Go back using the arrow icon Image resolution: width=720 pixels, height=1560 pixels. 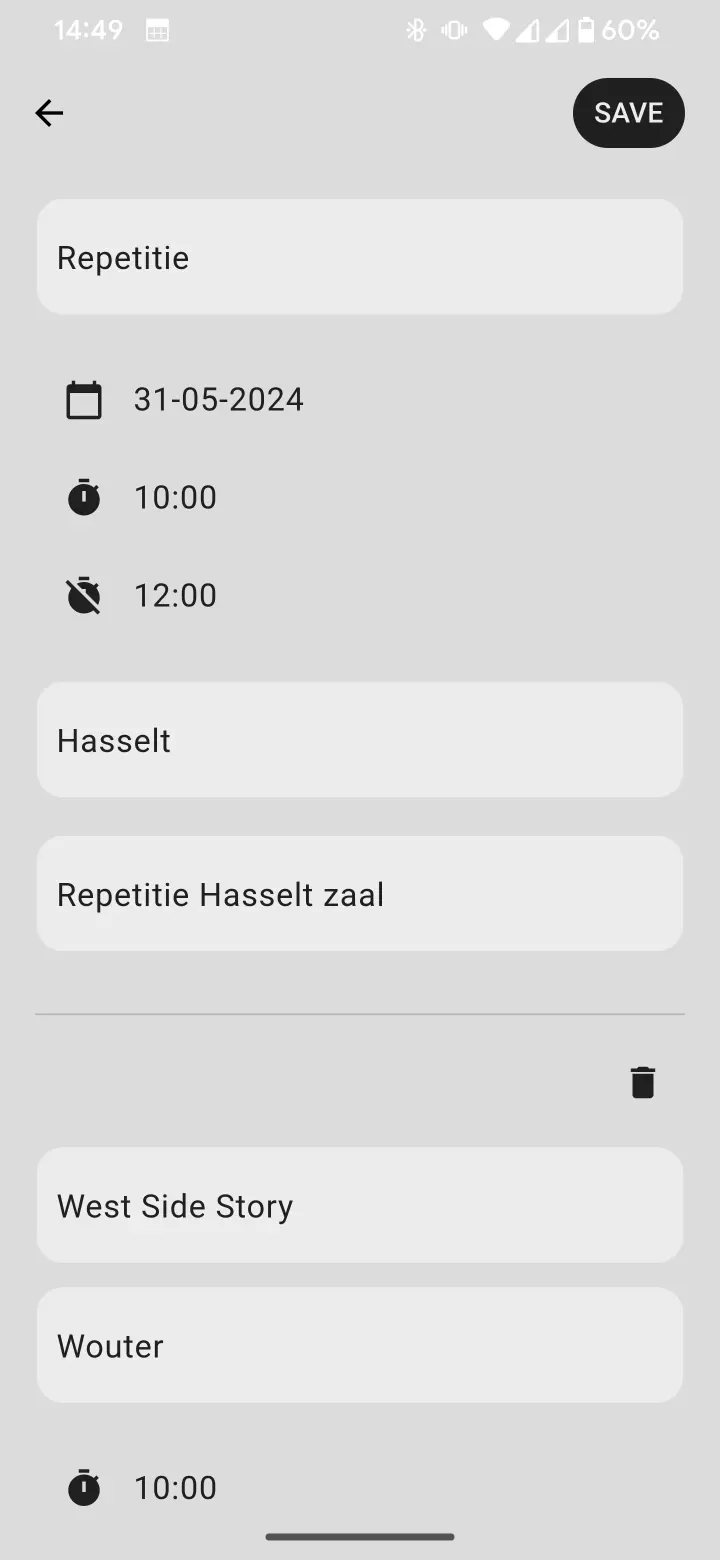point(49,113)
